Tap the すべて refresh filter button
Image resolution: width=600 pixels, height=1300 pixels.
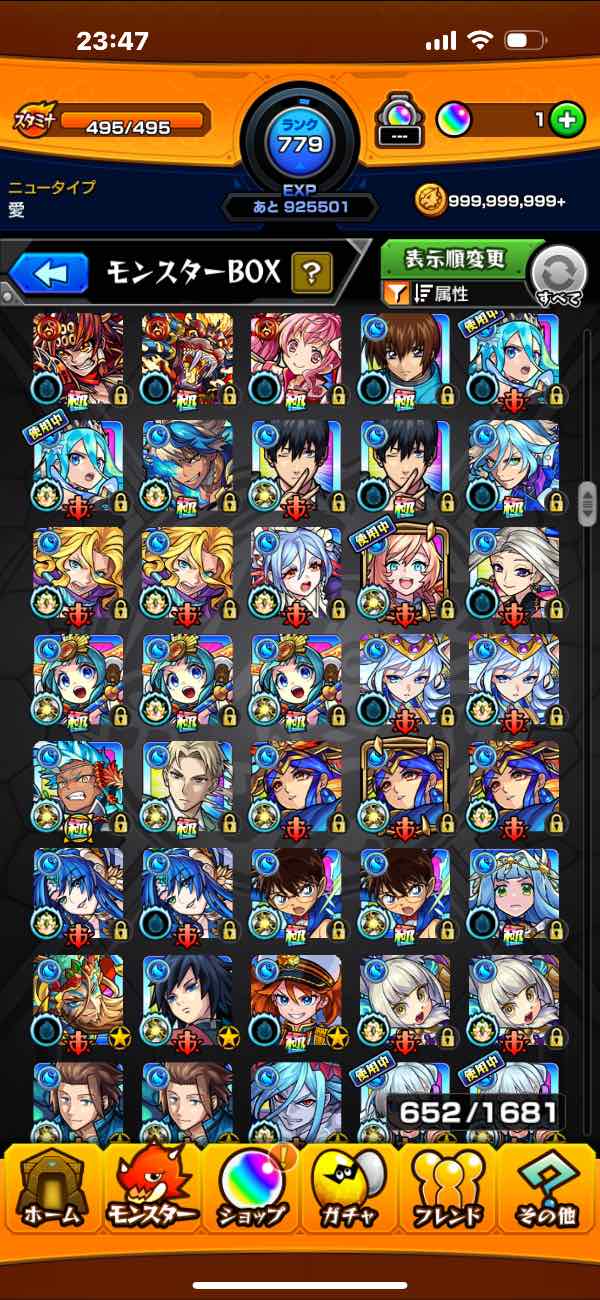click(x=559, y=275)
